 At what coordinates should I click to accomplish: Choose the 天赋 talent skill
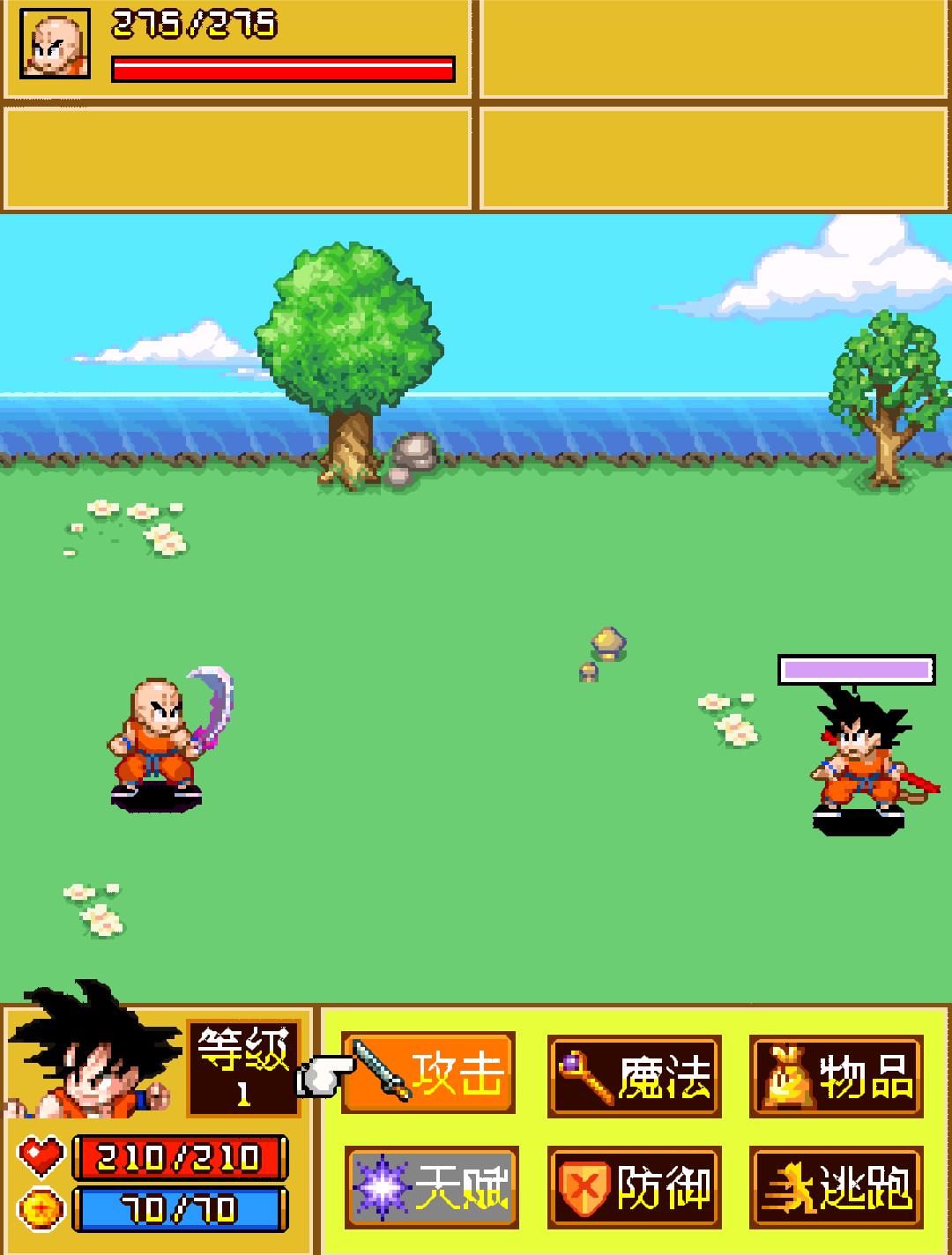431,1187
